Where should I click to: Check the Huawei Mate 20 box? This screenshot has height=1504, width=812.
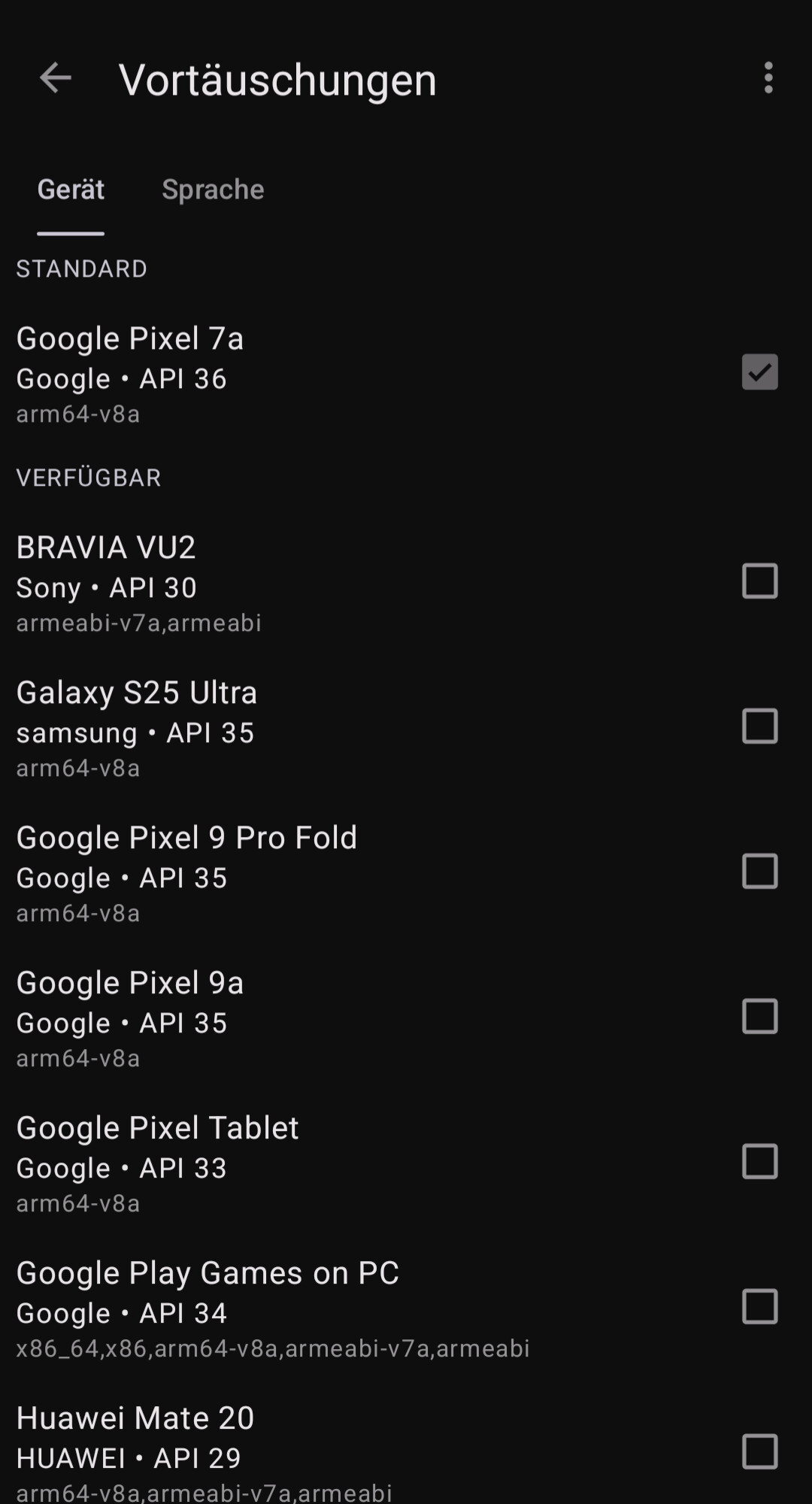[x=759, y=1452]
